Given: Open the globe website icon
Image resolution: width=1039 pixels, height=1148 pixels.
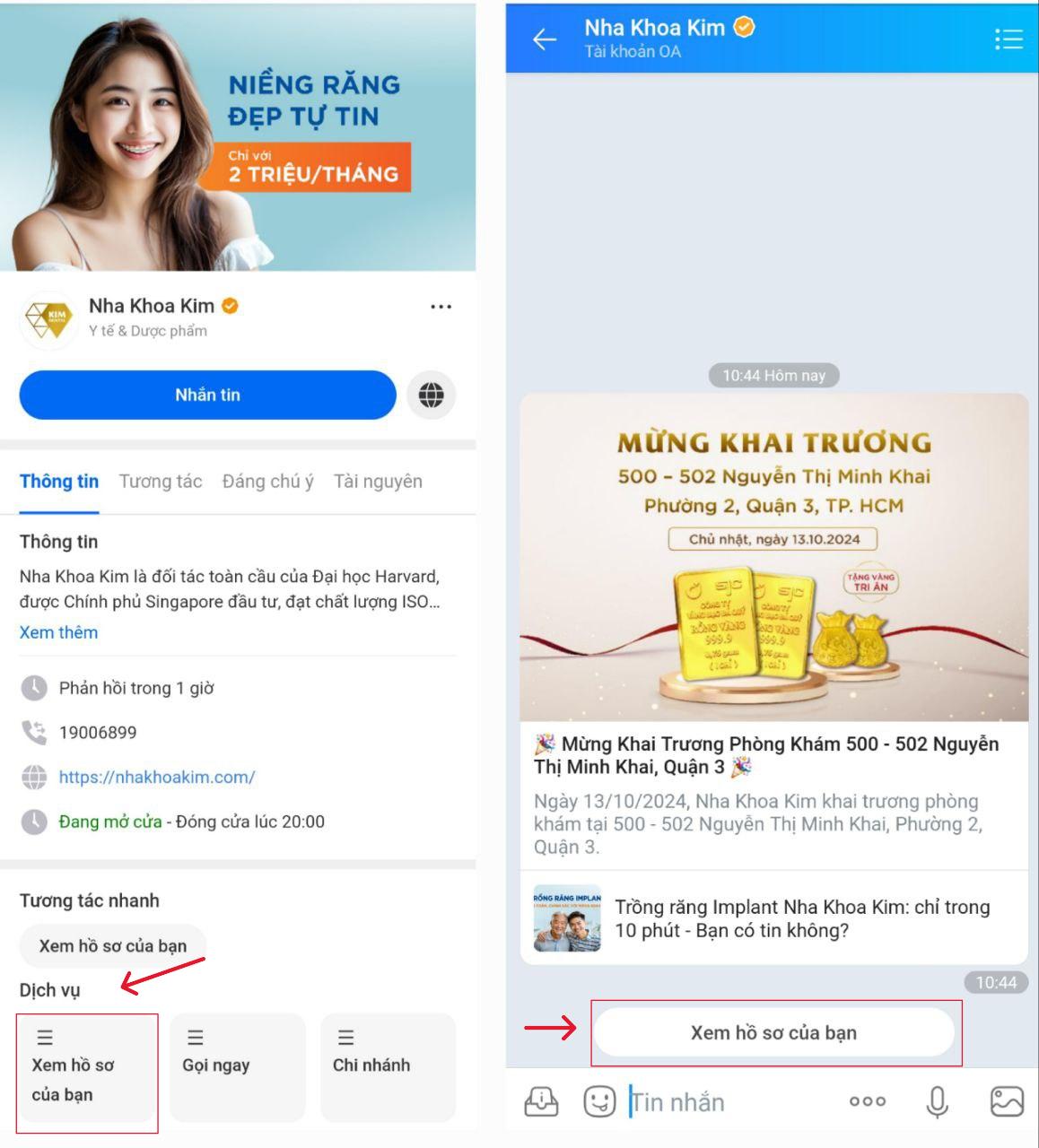Looking at the screenshot, I should [431, 396].
